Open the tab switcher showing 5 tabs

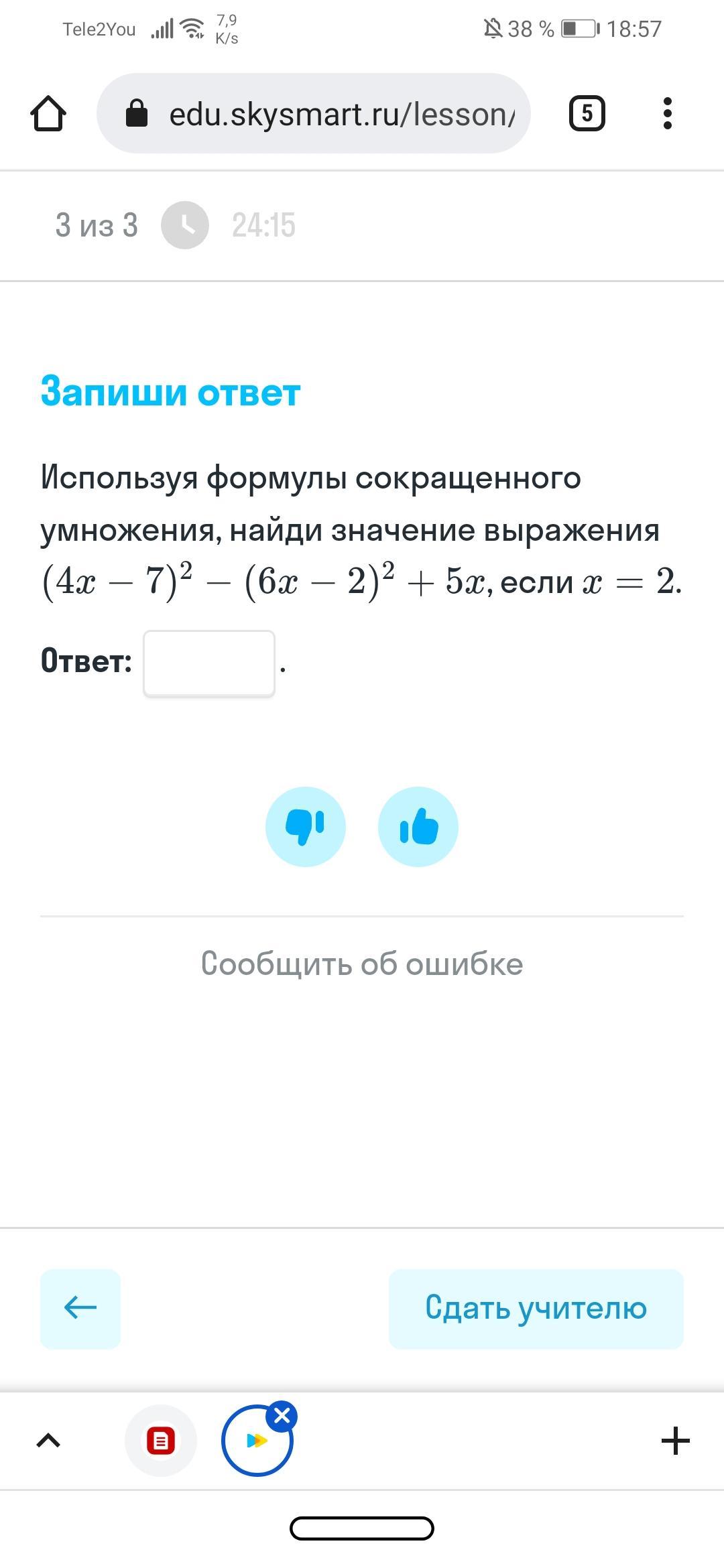587,113
